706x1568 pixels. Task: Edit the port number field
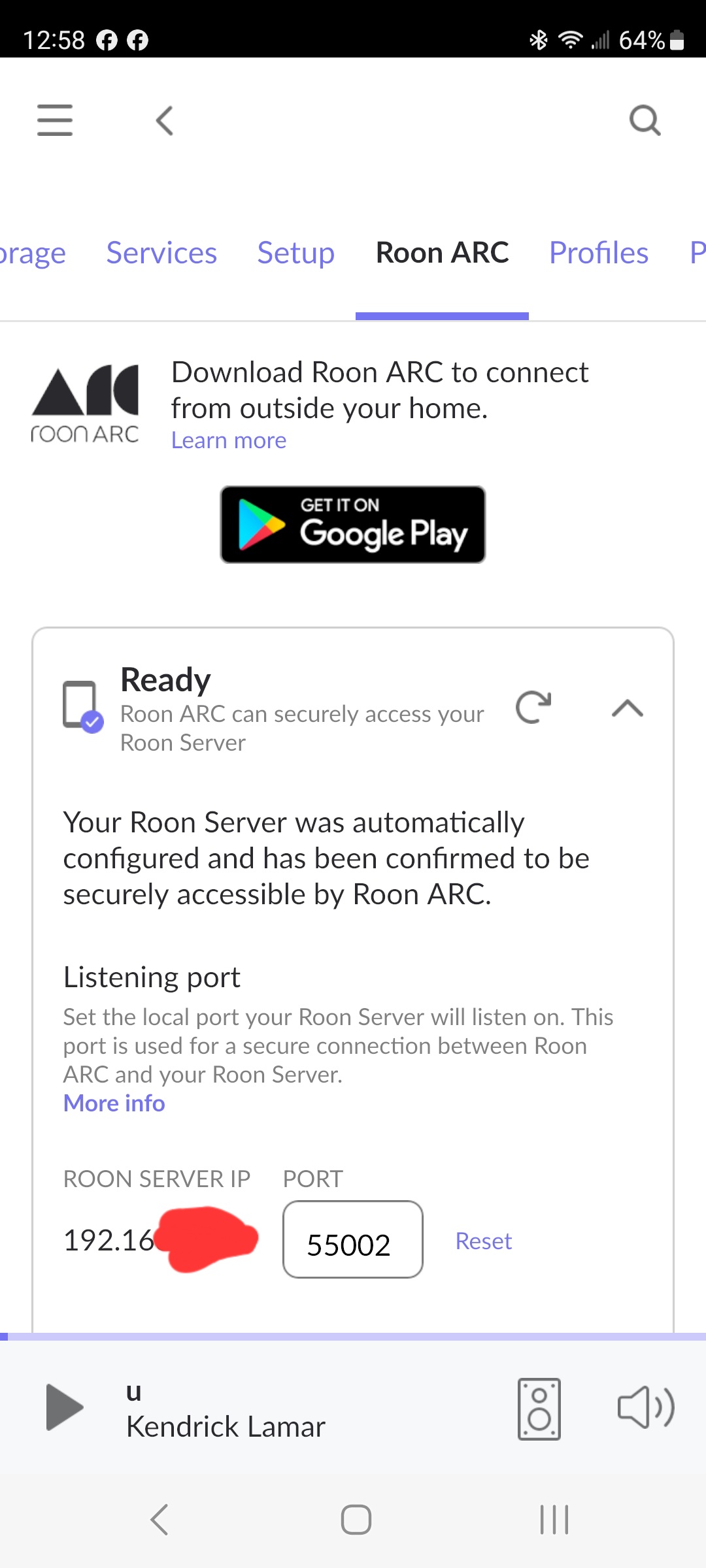pos(353,1239)
